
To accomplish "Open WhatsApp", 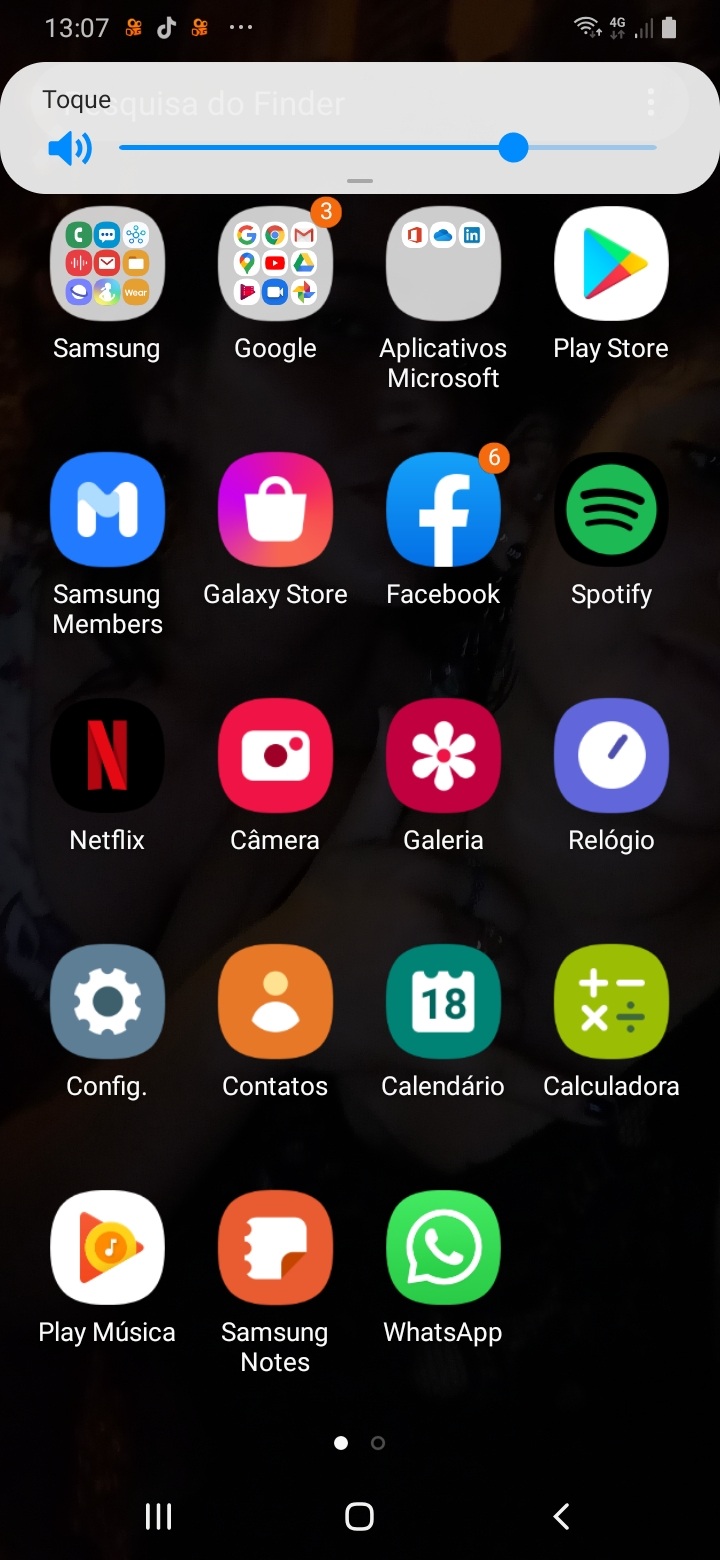I will pyautogui.click(x=443, y=1248).
